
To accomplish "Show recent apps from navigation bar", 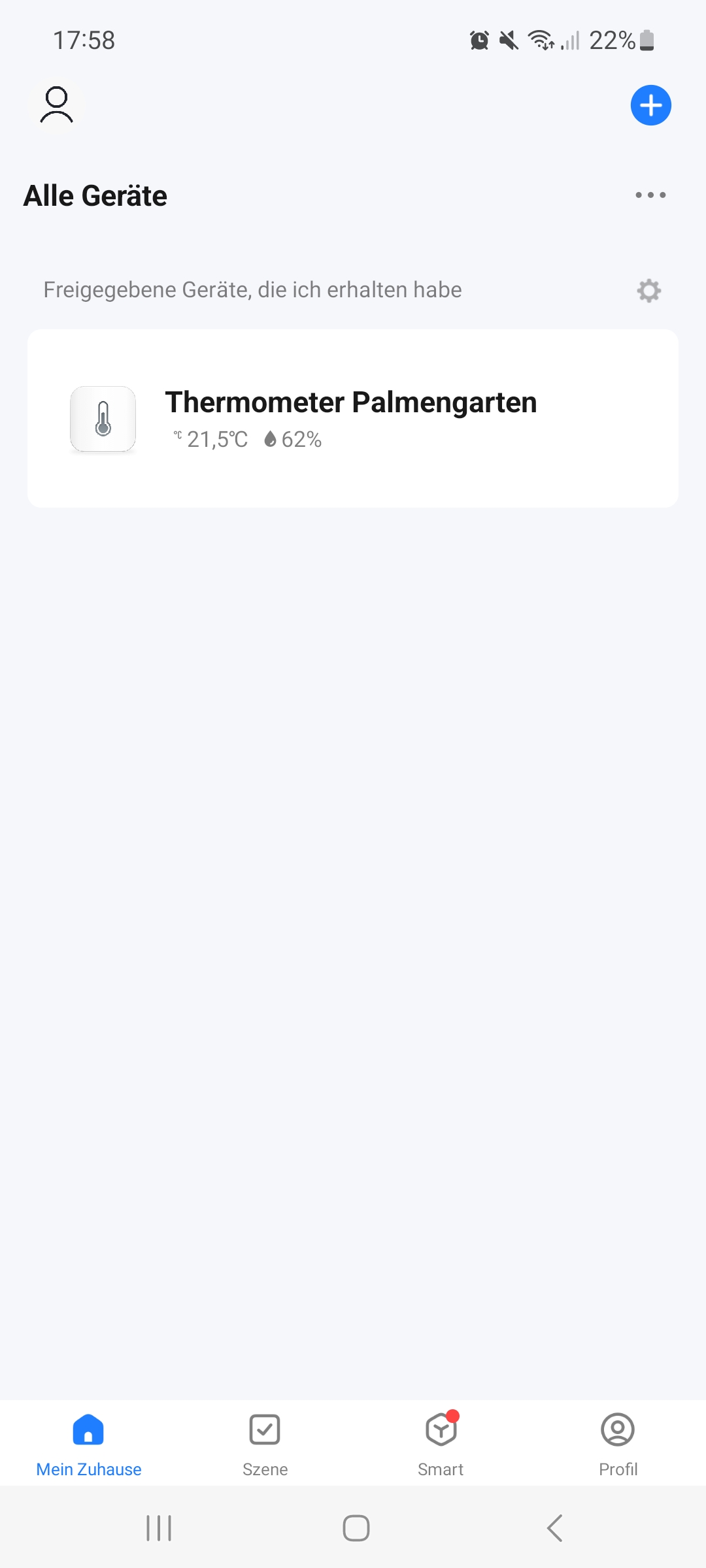I will [159, 1528].
